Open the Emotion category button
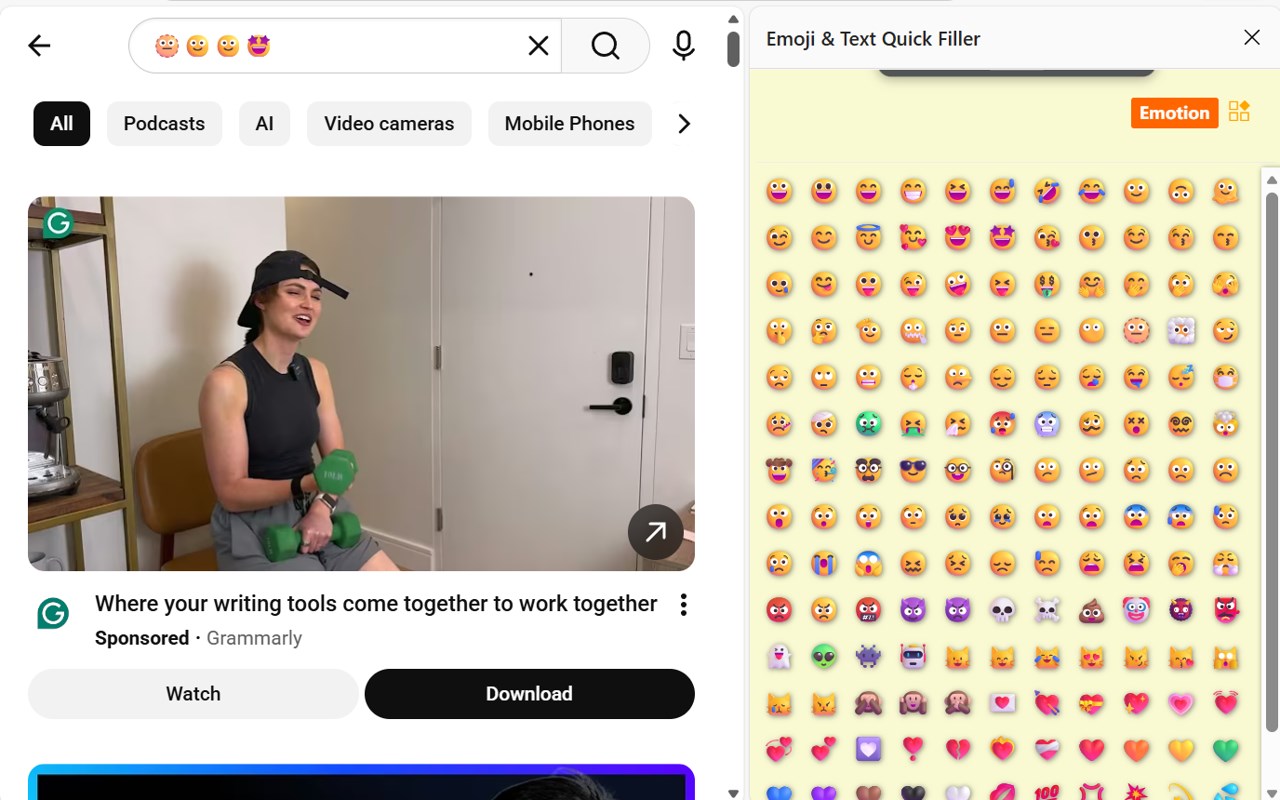This screenshot has width=1280, height=800. click(x=1174, y=113)
